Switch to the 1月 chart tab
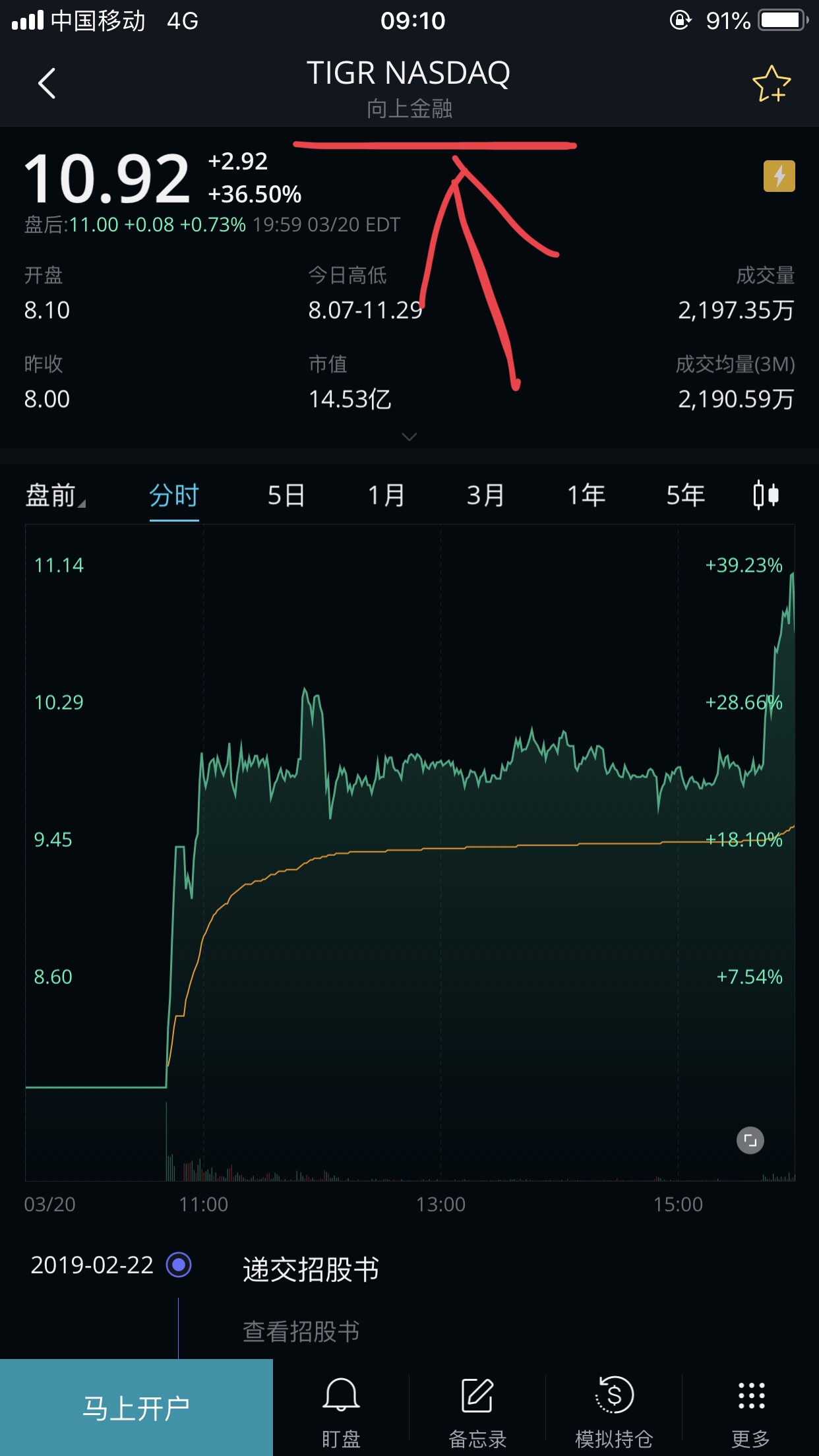 click(x=386, y=495)
